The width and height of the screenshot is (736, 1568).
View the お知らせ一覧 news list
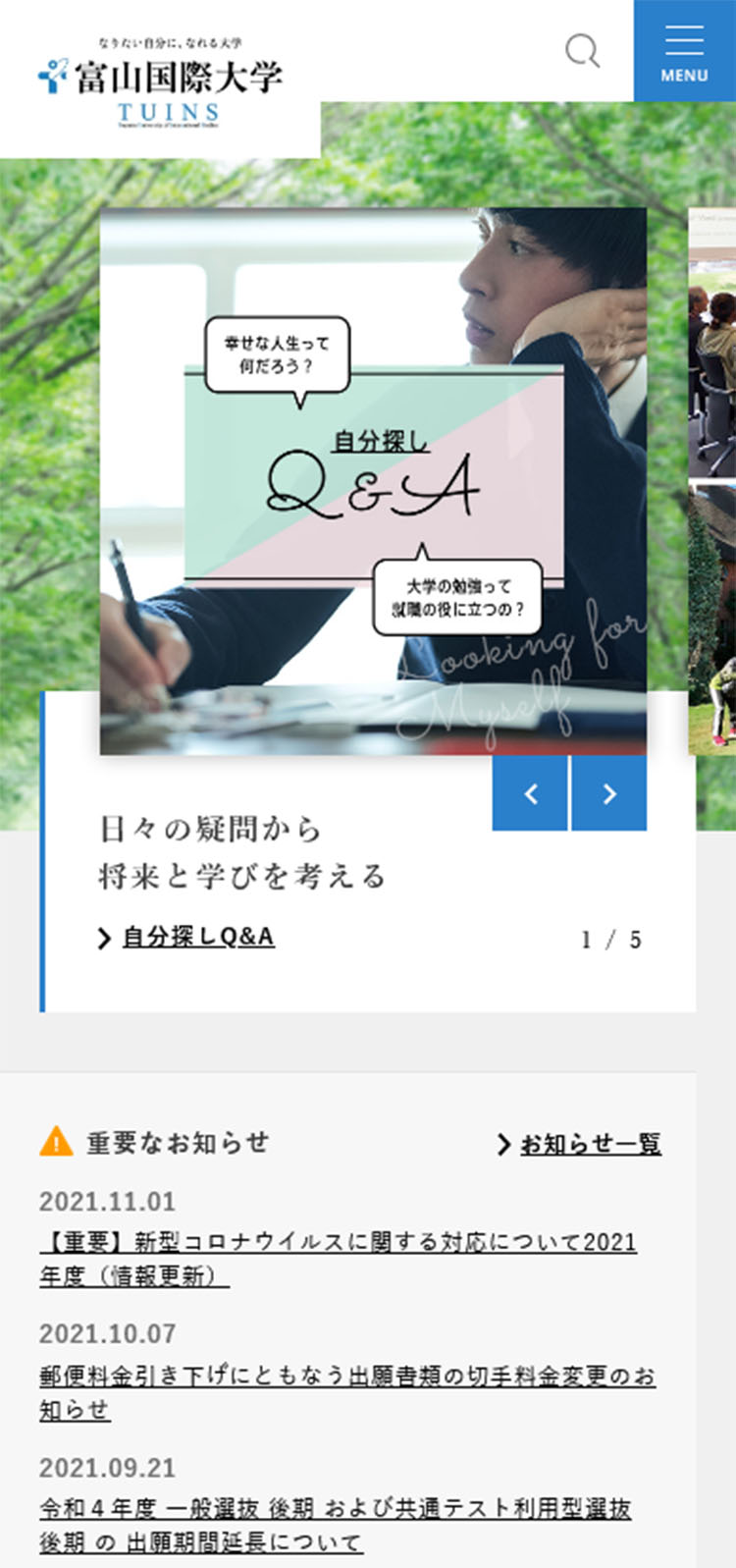pos(590,1144)
